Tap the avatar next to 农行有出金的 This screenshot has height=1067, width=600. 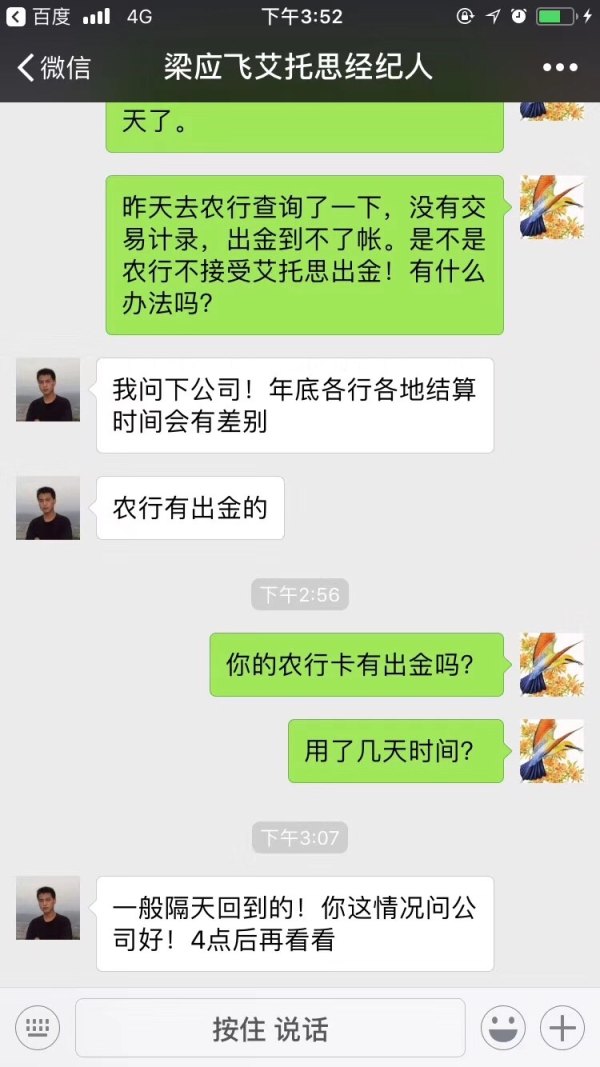tap(48, 508)
